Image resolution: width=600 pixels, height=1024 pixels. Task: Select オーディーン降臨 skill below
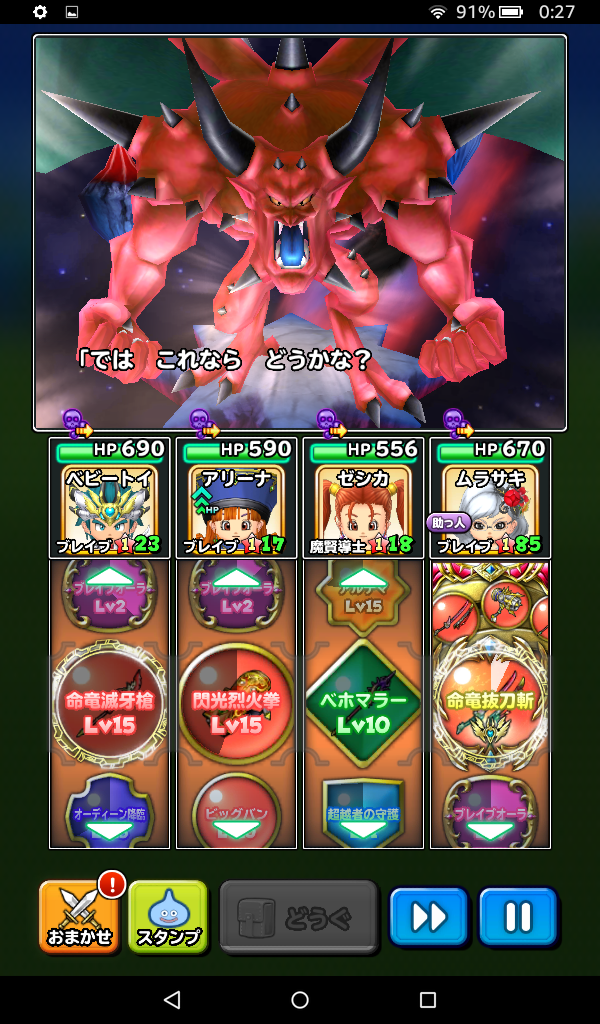click(109, 814)
